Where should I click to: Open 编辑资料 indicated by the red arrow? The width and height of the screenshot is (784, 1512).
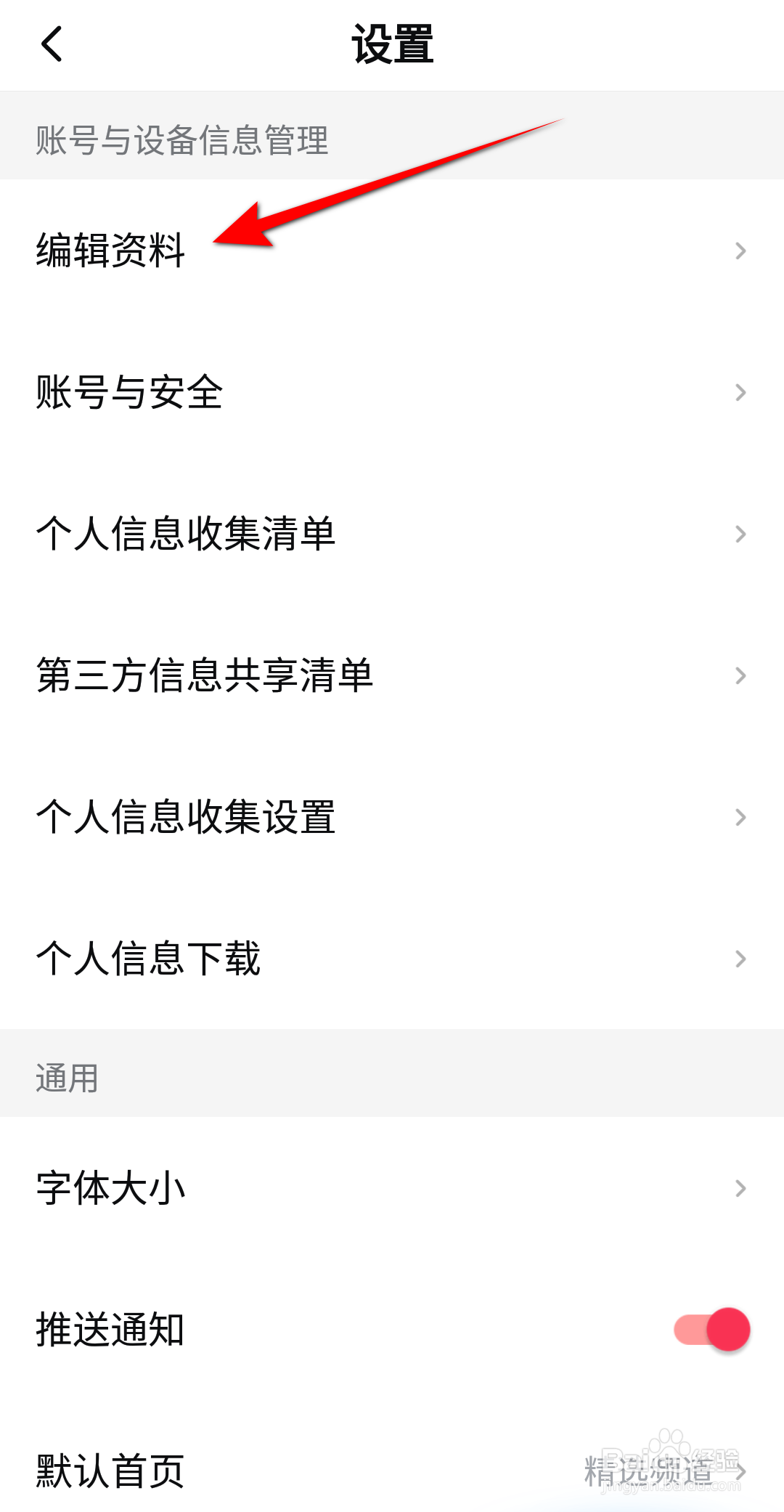[110, 251]
